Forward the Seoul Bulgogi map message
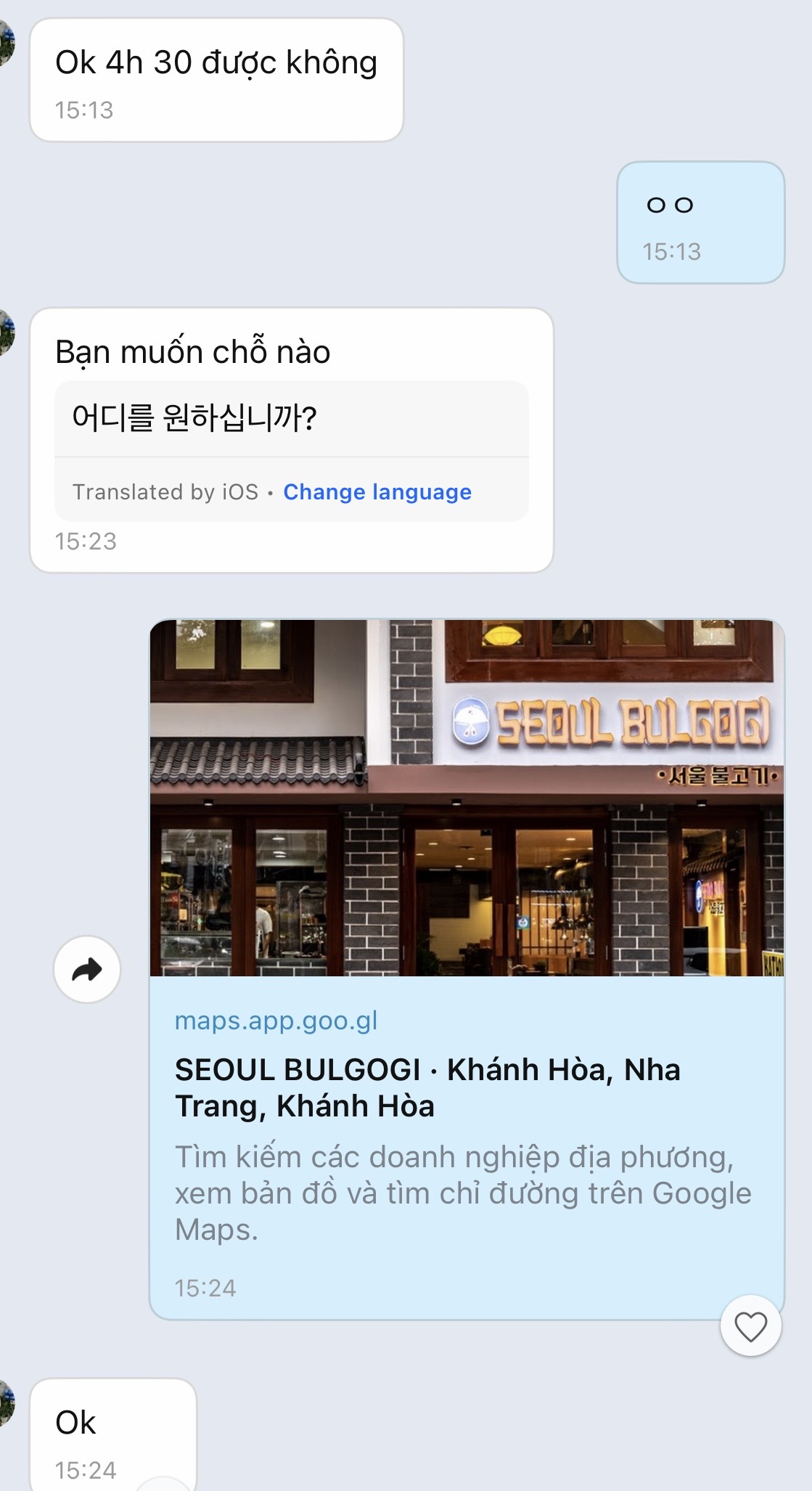Viewport: 812px width, 1491px height. point(87,970)
